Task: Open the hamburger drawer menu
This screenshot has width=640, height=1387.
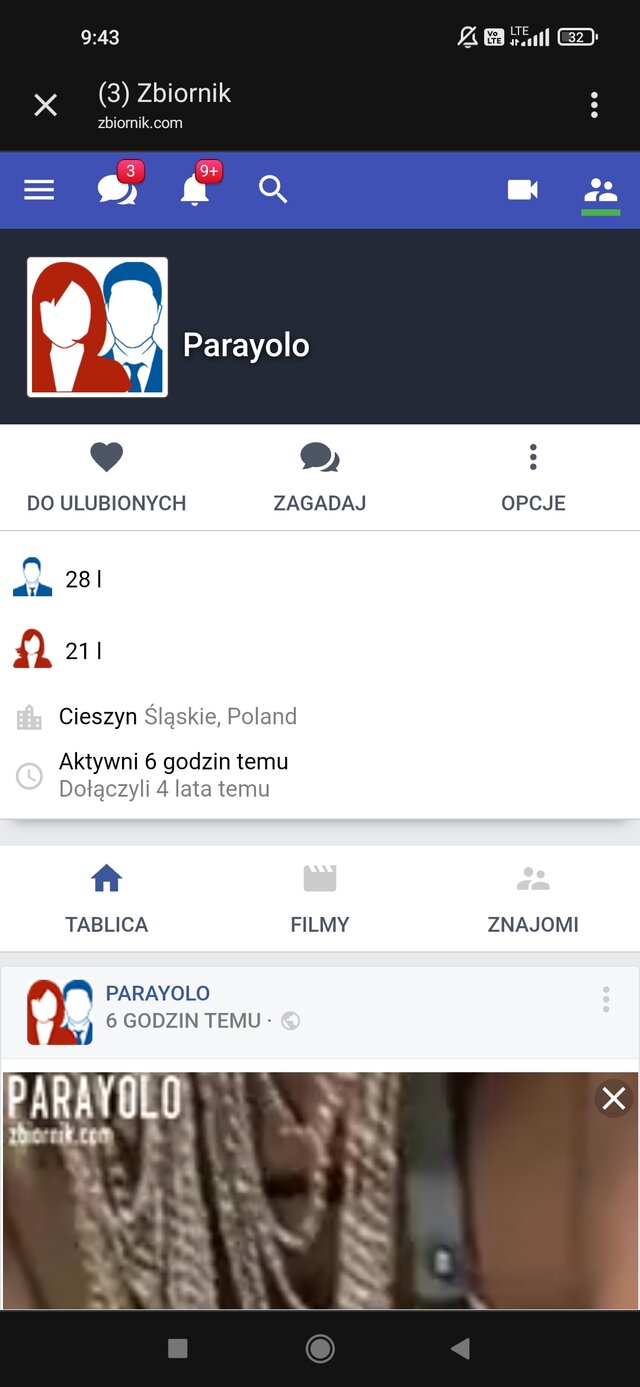Action: [39, 190]
